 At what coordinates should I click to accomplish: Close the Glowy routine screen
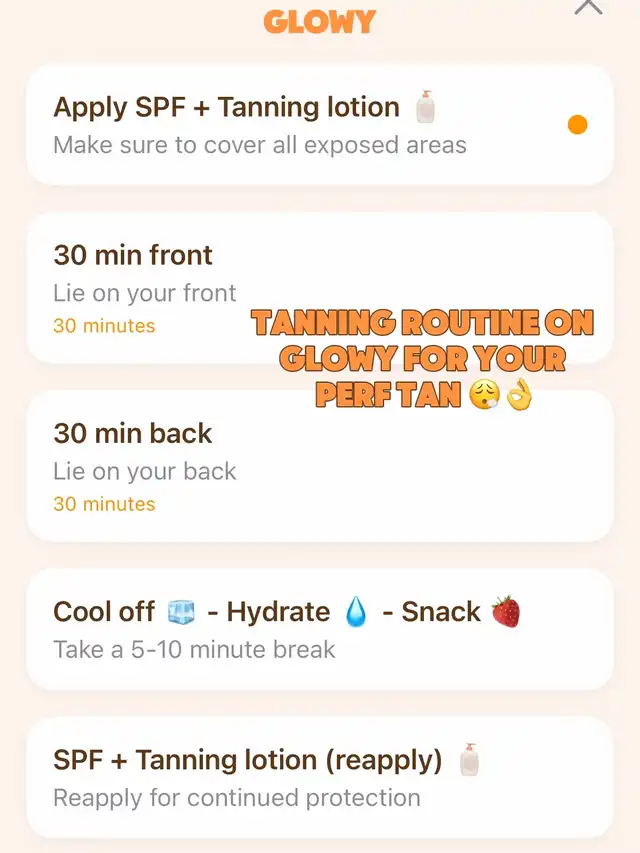pos(588,6)
